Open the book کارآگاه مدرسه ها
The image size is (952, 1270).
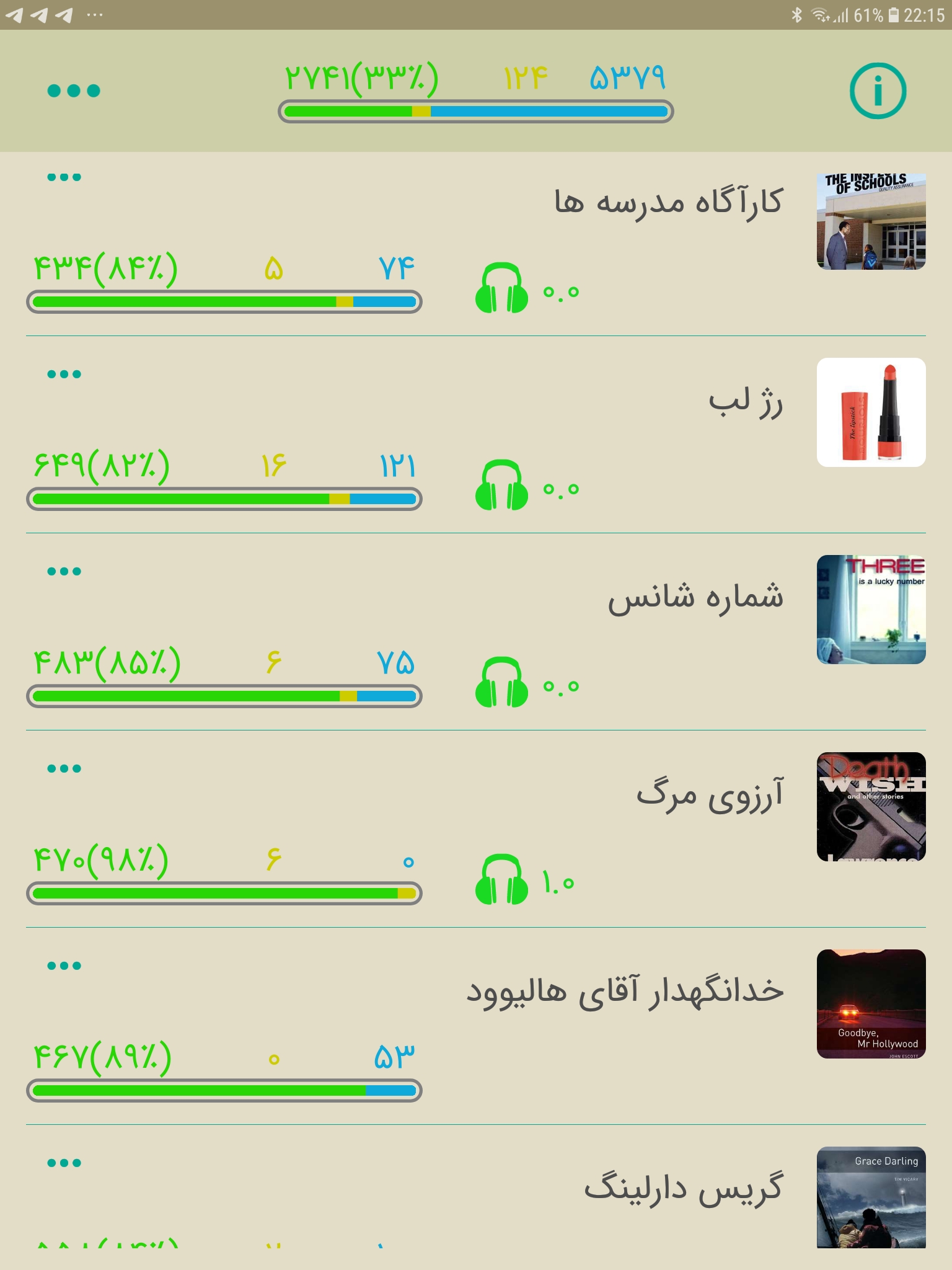click(x=668, y=203)
